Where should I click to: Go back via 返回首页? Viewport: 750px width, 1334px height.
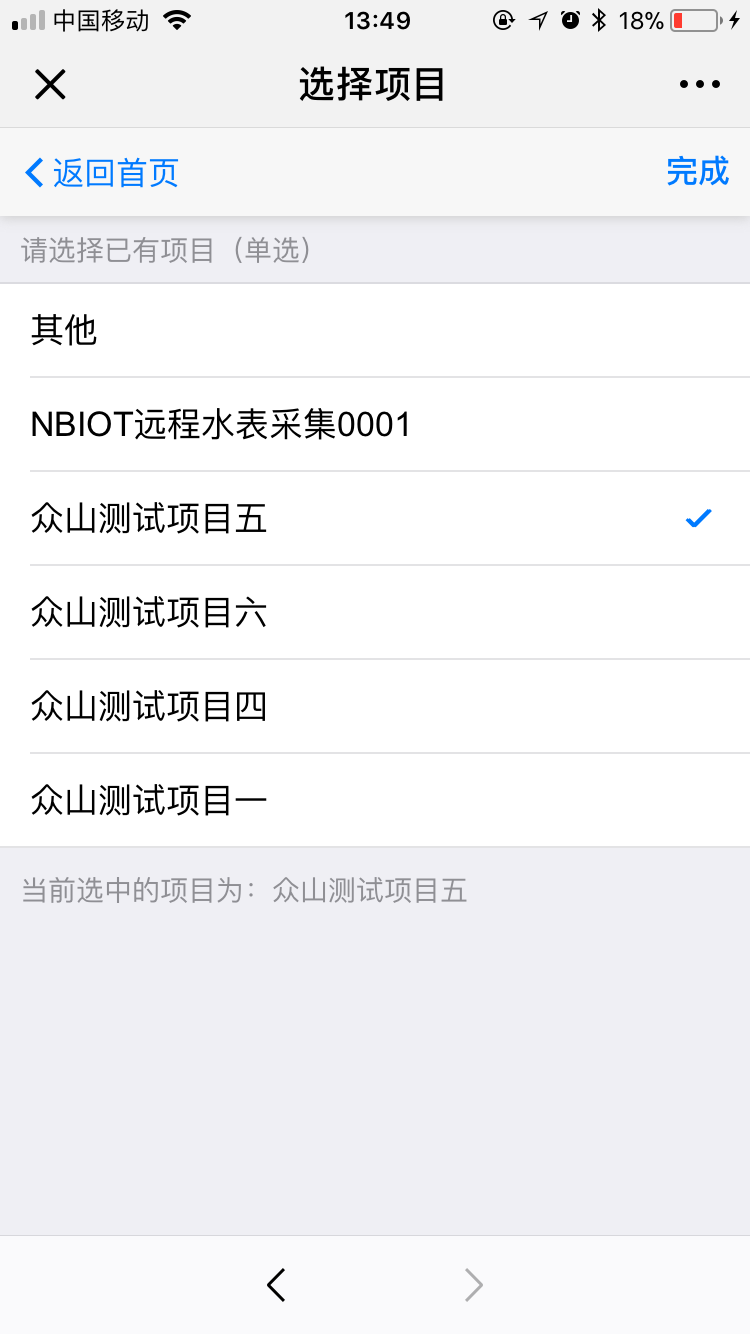click(101, 172)
